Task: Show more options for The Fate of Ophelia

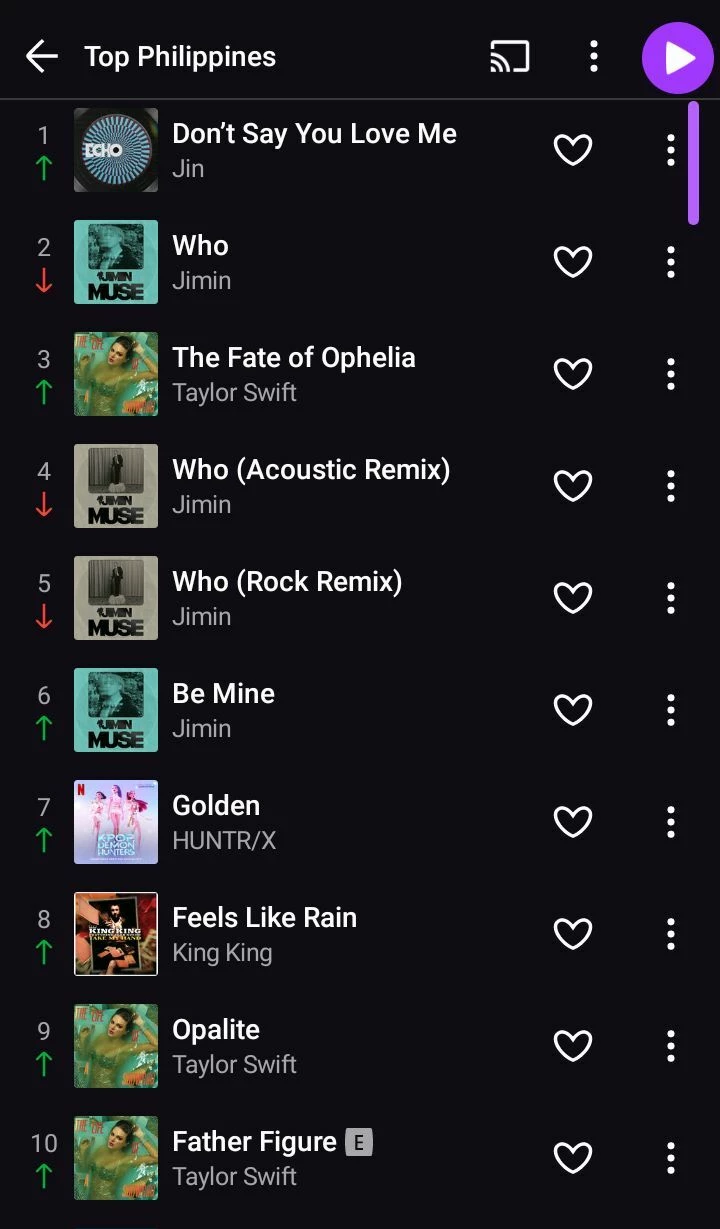Action: point(671,374)
